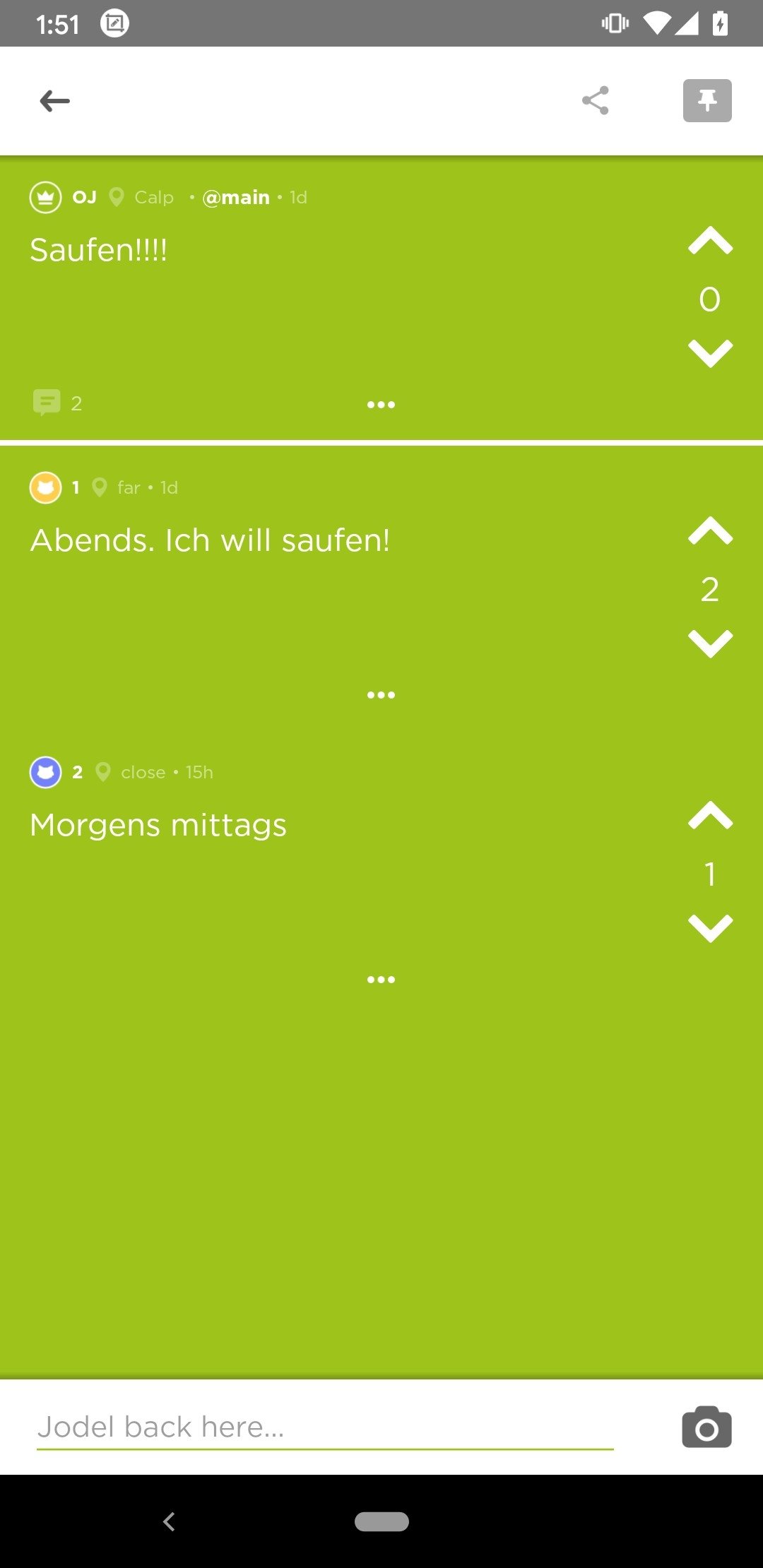Open options for "Morgens mittags" reply
763x1568 pixels.
(381, 980)
